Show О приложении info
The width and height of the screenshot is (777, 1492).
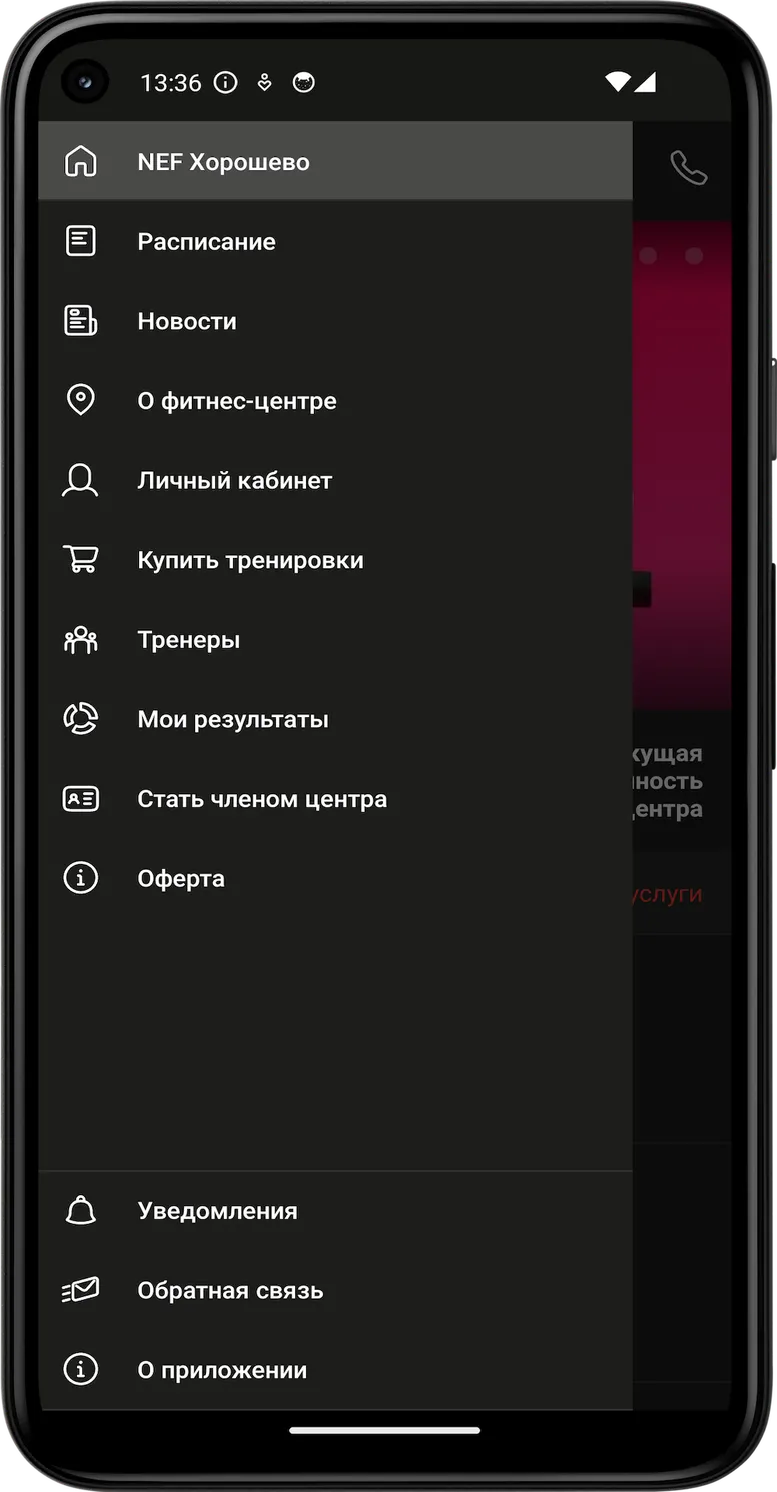pyautogui.click(x=335, y=1370)
